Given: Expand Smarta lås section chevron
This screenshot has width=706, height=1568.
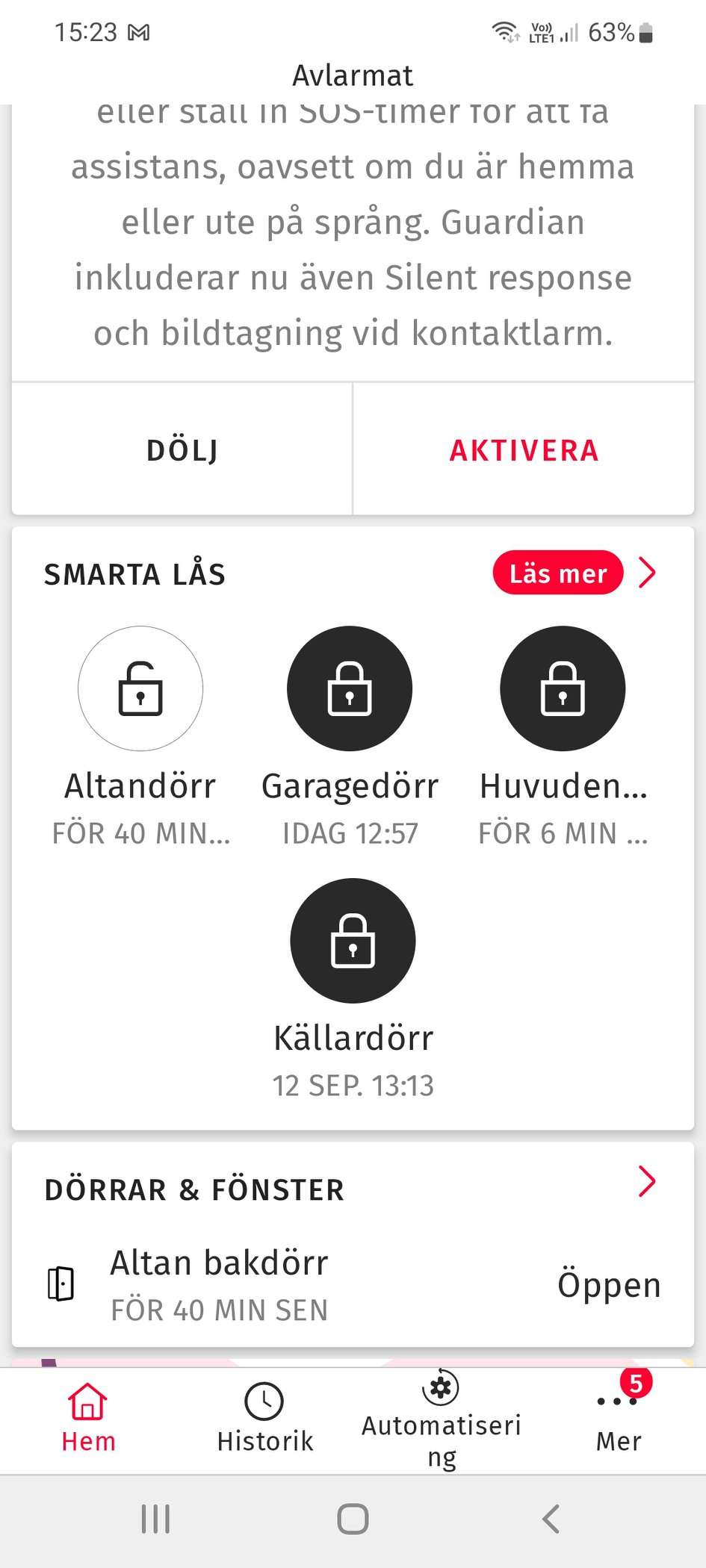Looking at the screenshot, I should coord(648,573).
